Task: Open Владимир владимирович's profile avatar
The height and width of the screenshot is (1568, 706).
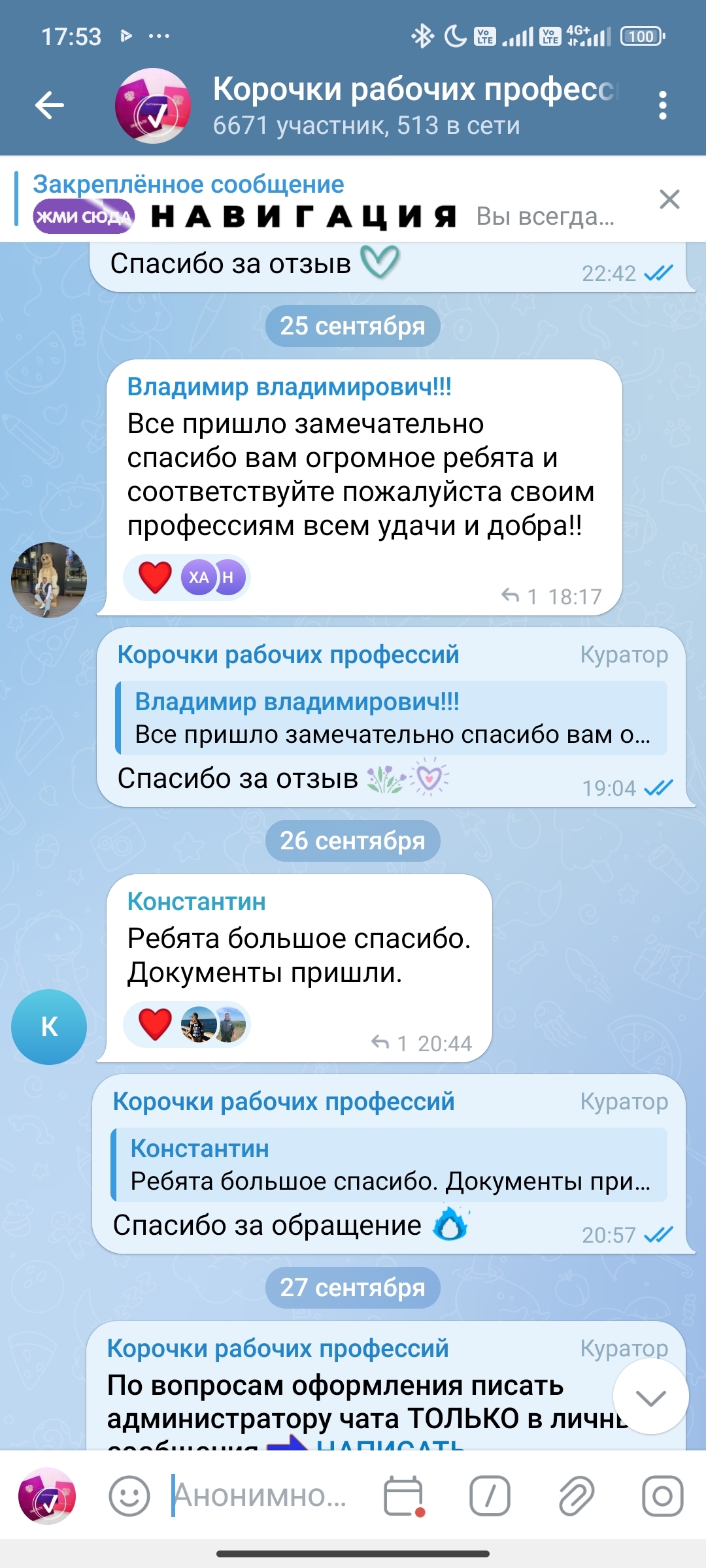Action: coord(49,580)
